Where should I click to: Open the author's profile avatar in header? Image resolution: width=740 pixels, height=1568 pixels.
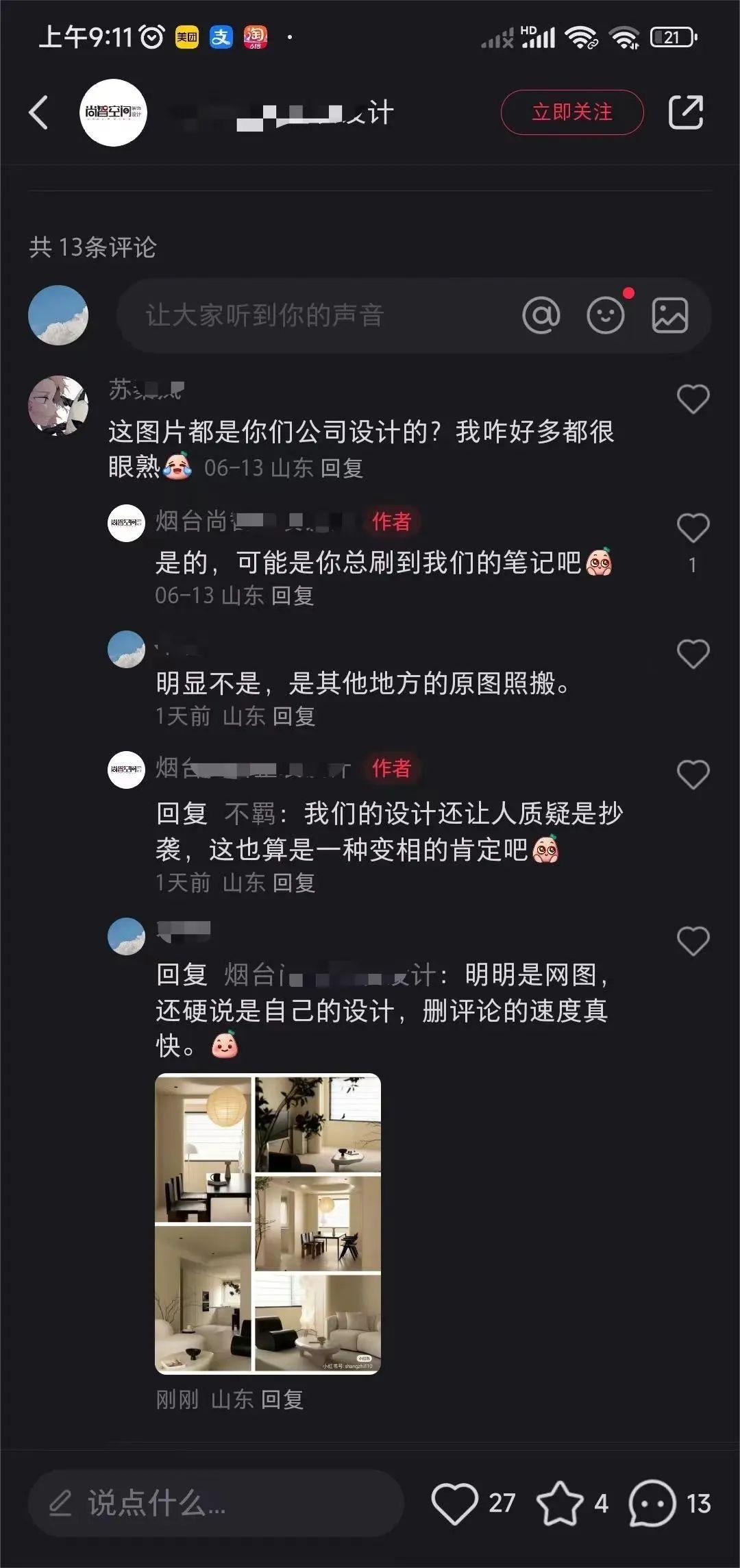coord(114,112)
